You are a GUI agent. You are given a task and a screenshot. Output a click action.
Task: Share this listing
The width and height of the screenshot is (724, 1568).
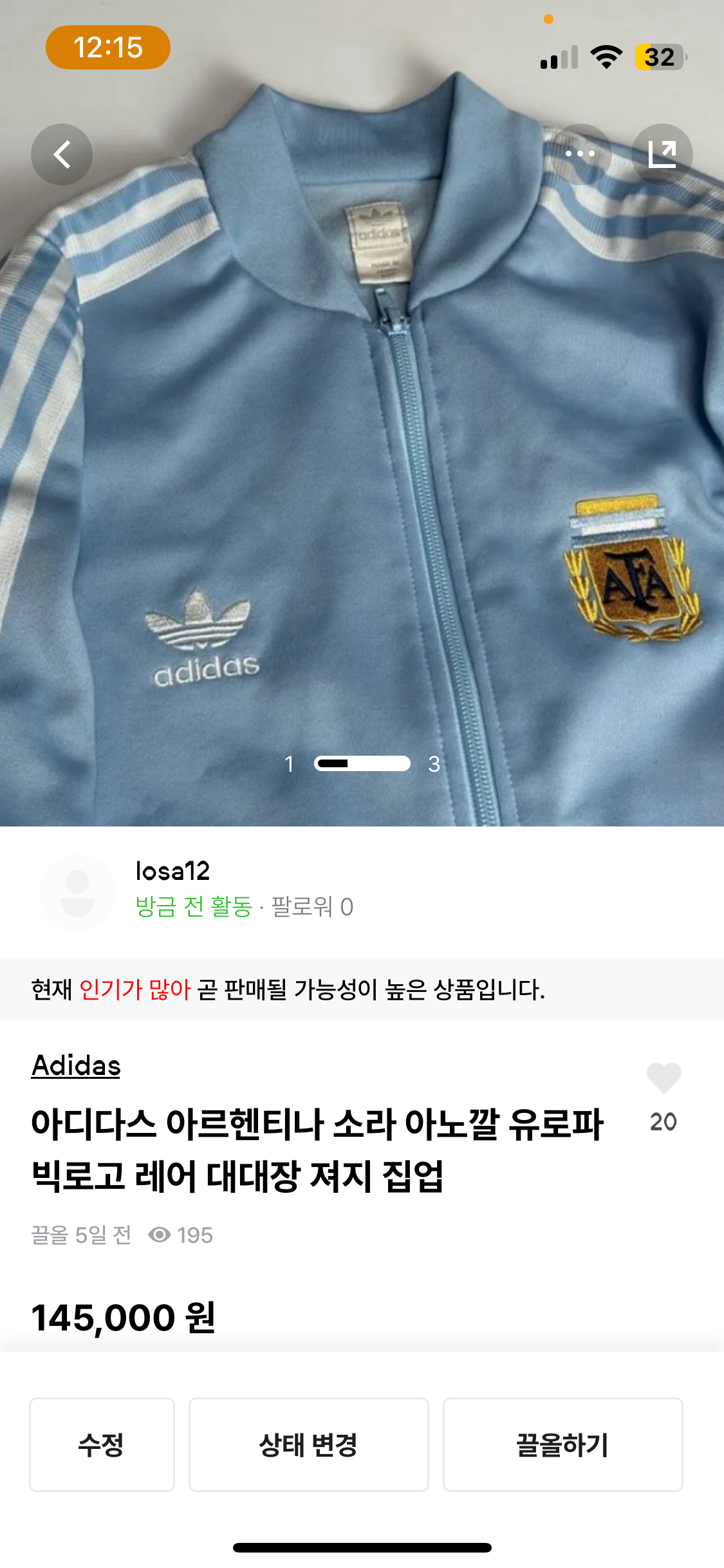[662, 154]
